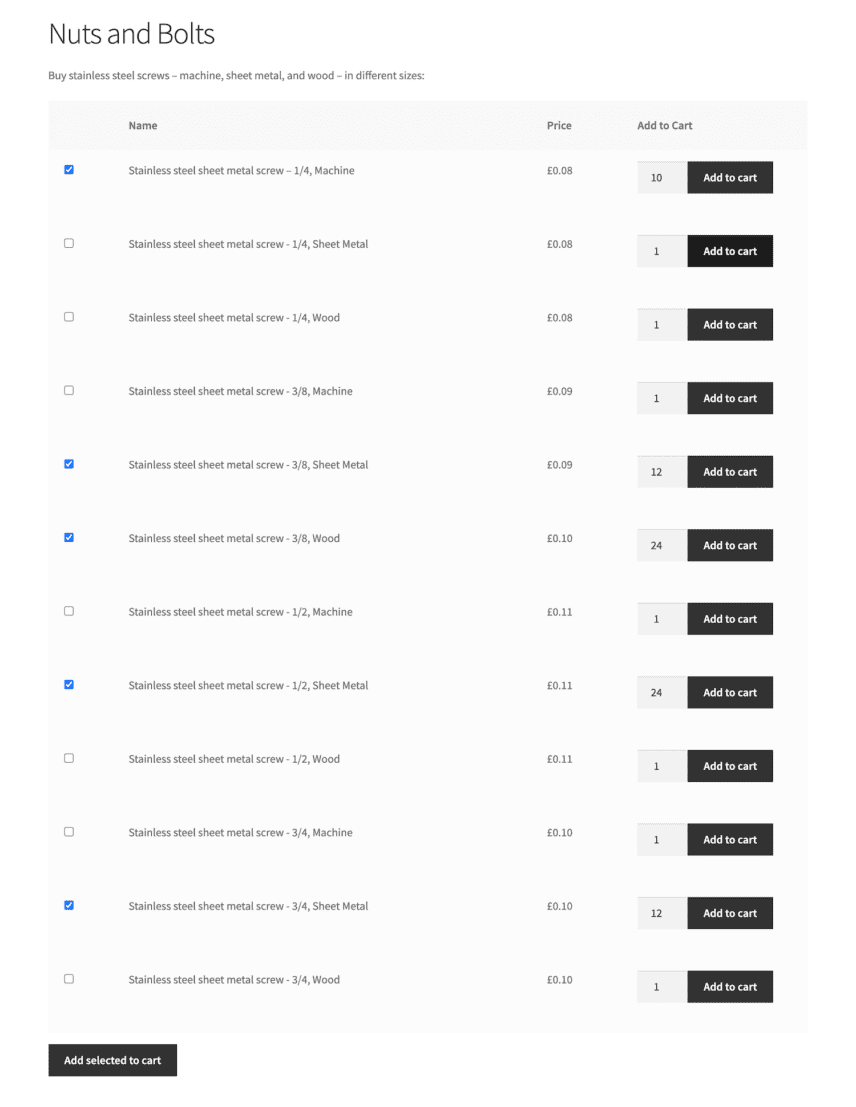Add 1/4, Machine screw to cart

coord(729,178)
